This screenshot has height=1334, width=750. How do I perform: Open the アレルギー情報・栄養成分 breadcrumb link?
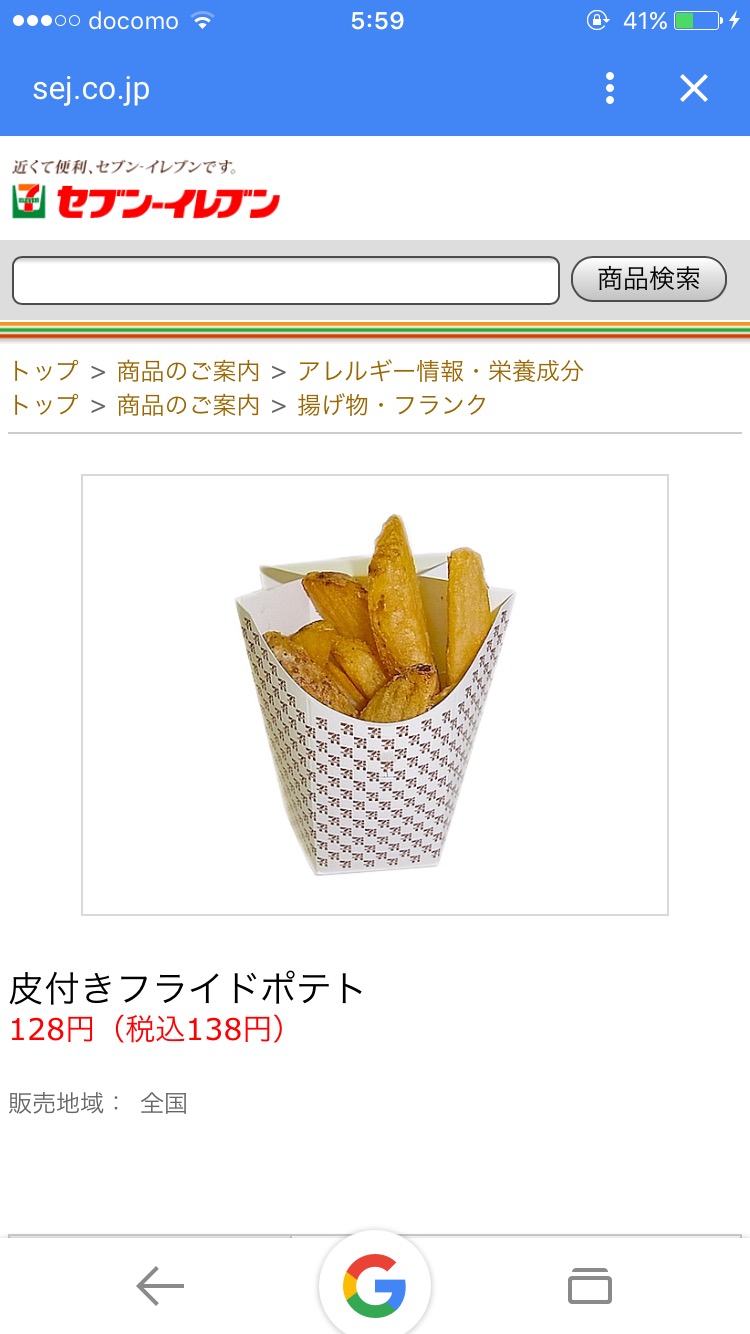click(440, 371)
